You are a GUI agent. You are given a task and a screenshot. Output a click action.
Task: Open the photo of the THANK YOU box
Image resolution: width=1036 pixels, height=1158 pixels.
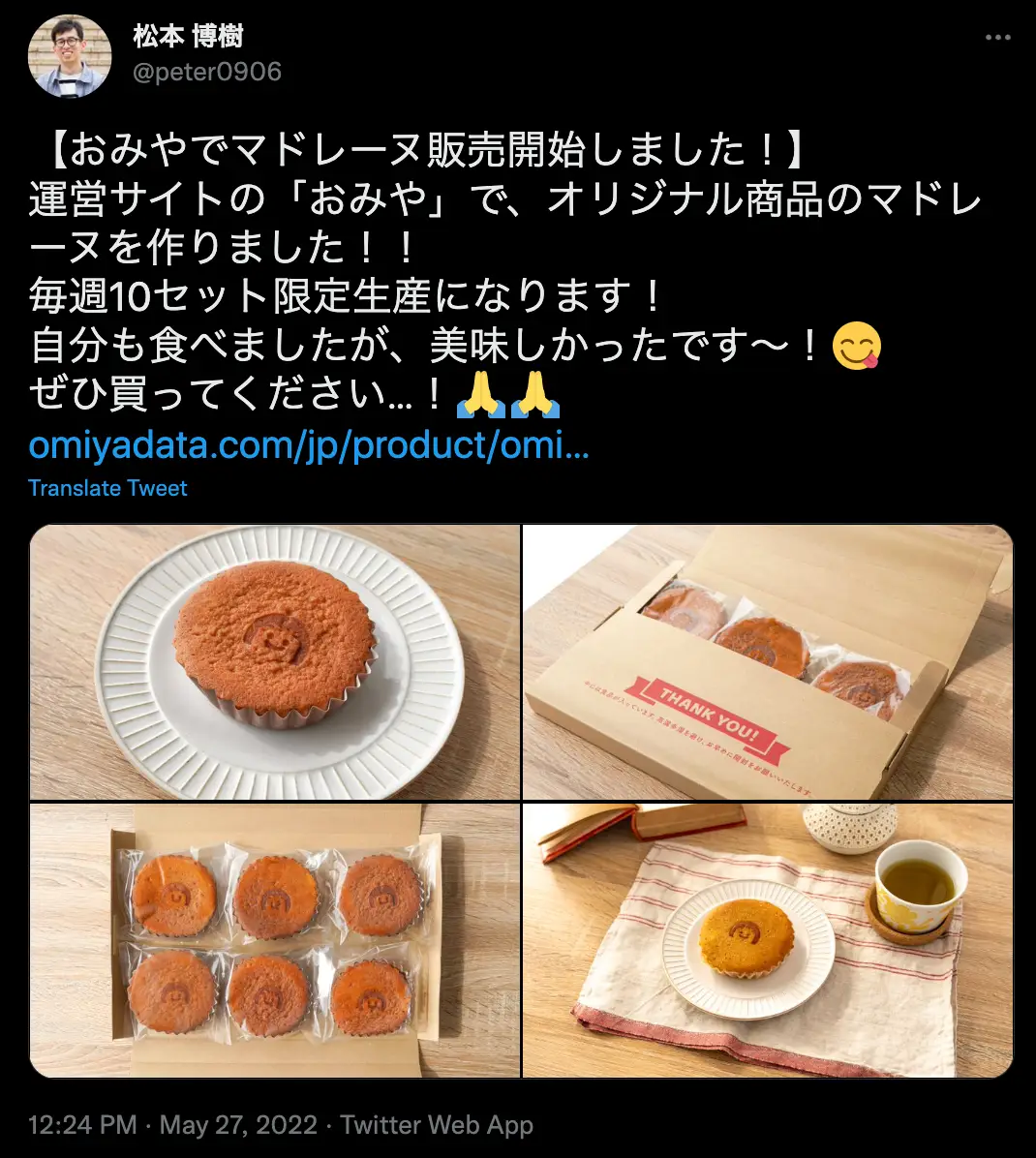tap(768, 662)
